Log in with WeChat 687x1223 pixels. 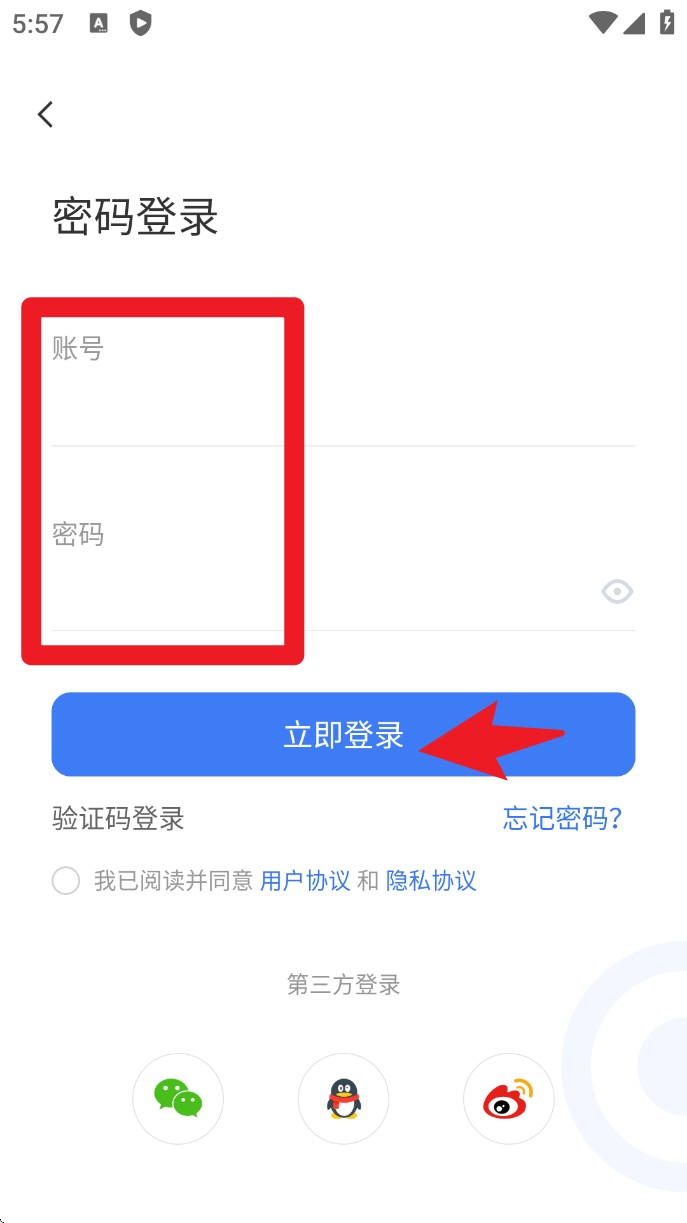tap(178, 1098)
